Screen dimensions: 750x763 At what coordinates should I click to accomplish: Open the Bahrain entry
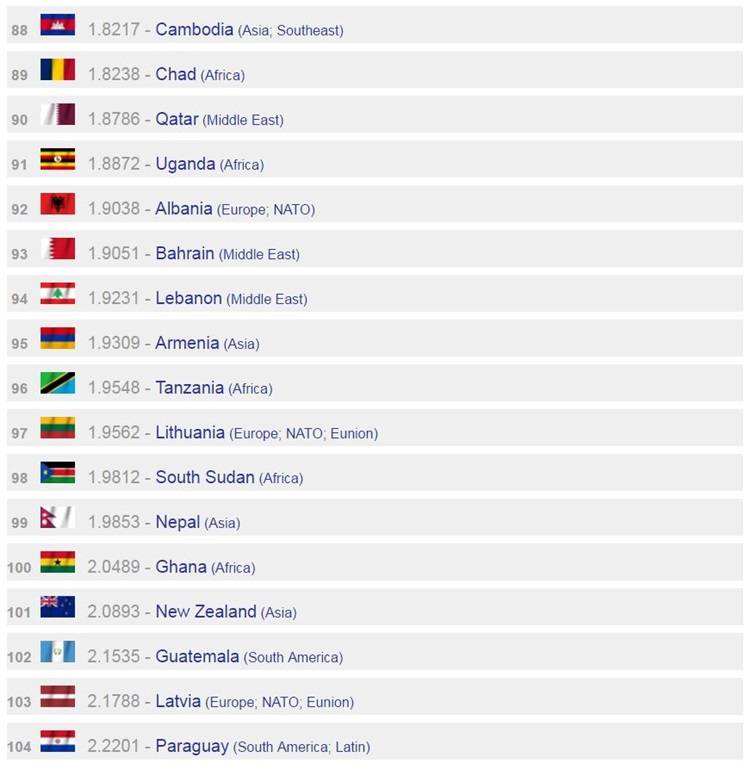click(x=185, y=253)
